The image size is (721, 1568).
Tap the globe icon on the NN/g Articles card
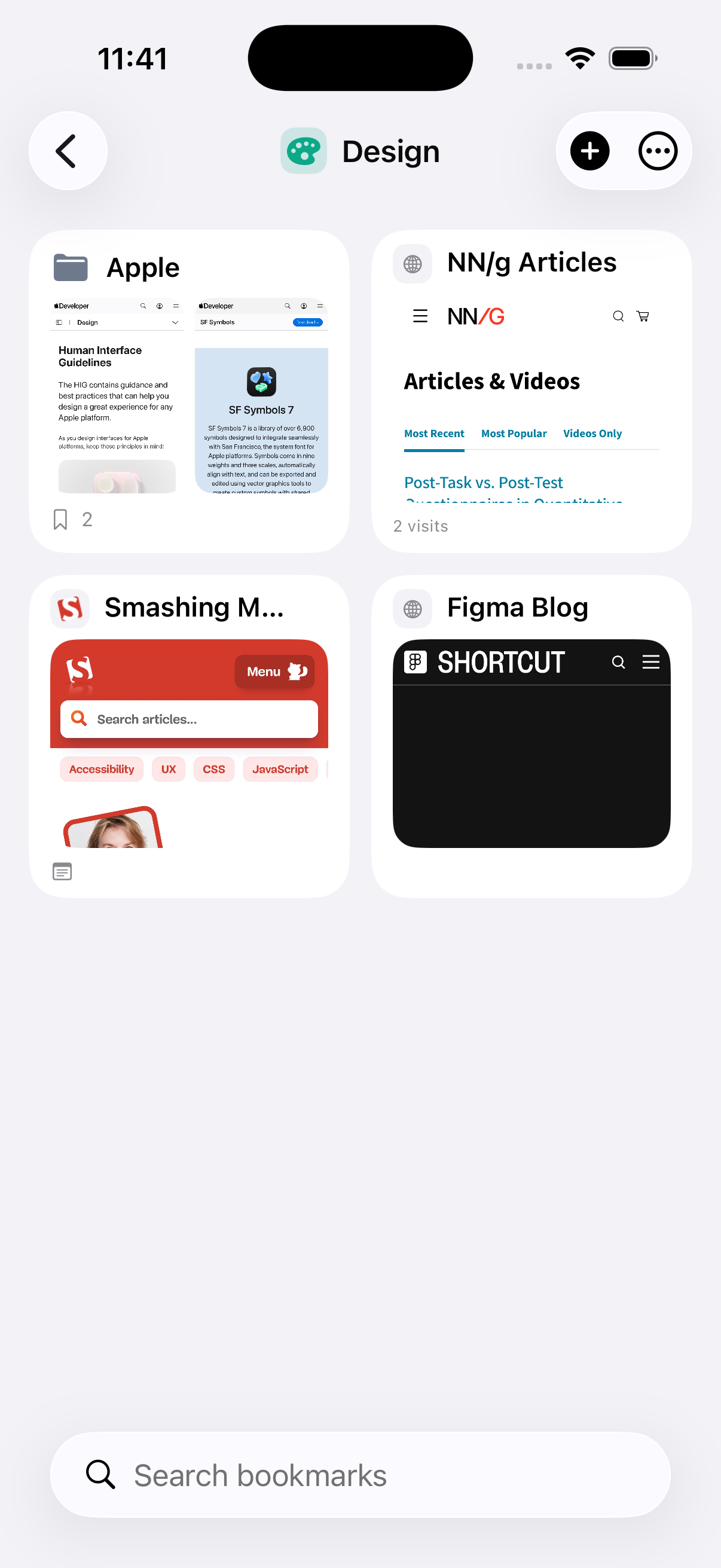coord(412,264)
